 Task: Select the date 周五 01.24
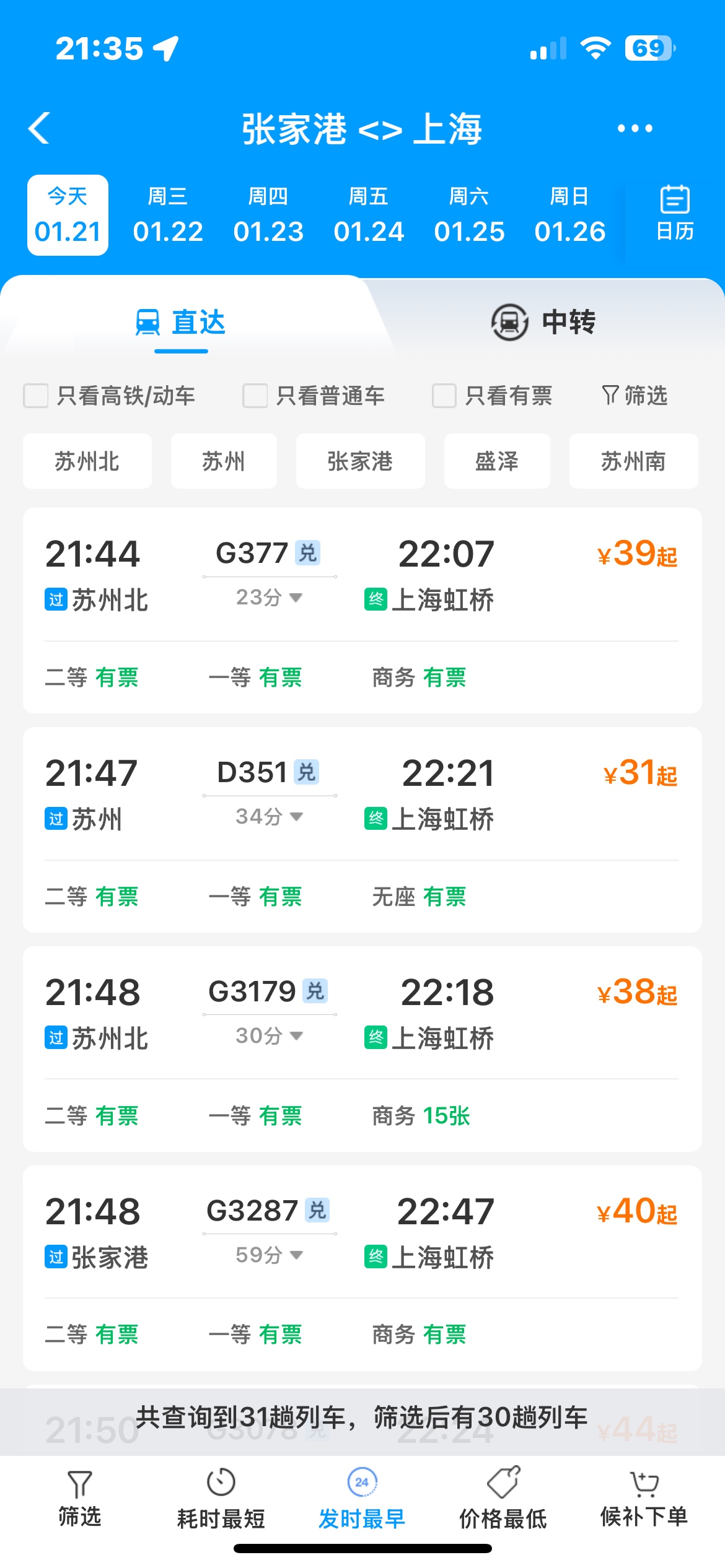pyautogui.click(x=369, y=215)
